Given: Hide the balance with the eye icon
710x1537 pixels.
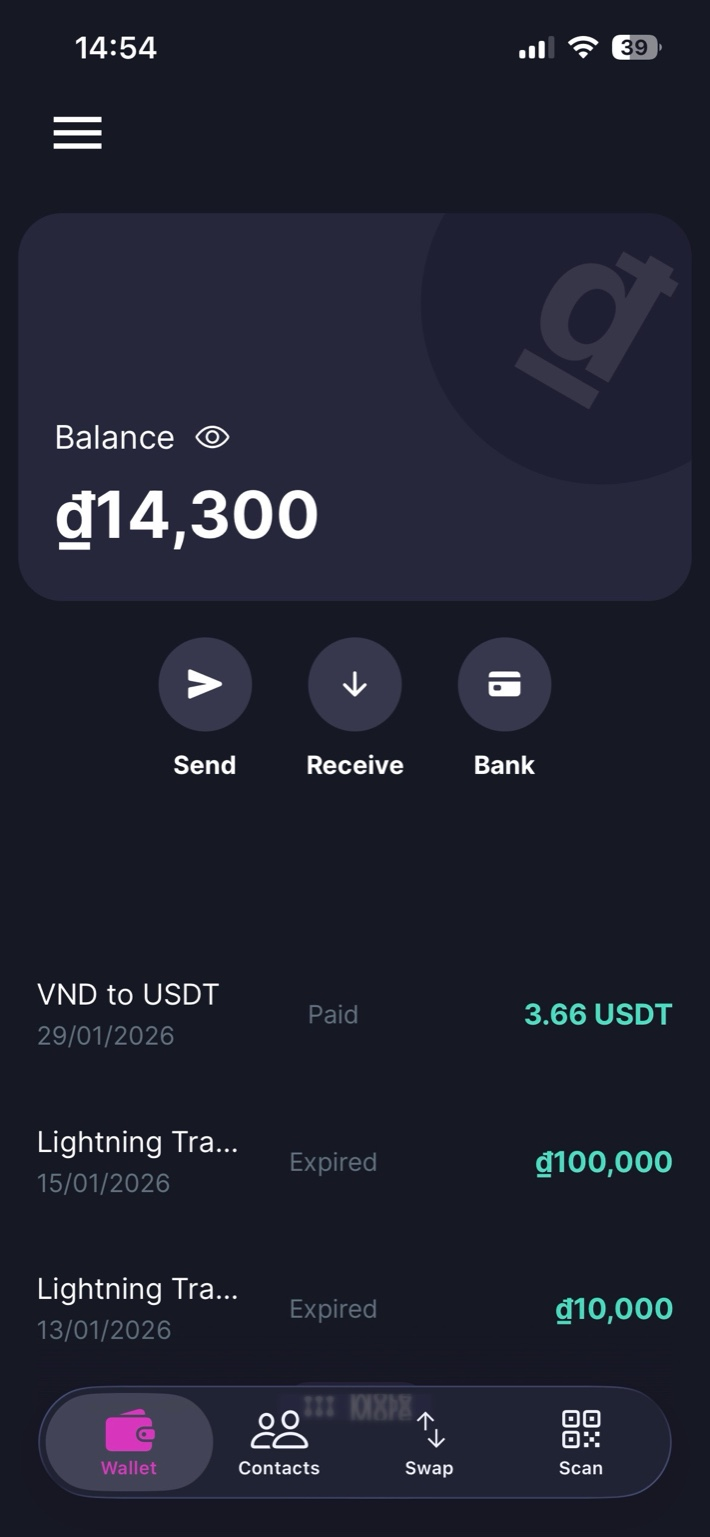Looking at the screenshot, I should click(212, 437).
